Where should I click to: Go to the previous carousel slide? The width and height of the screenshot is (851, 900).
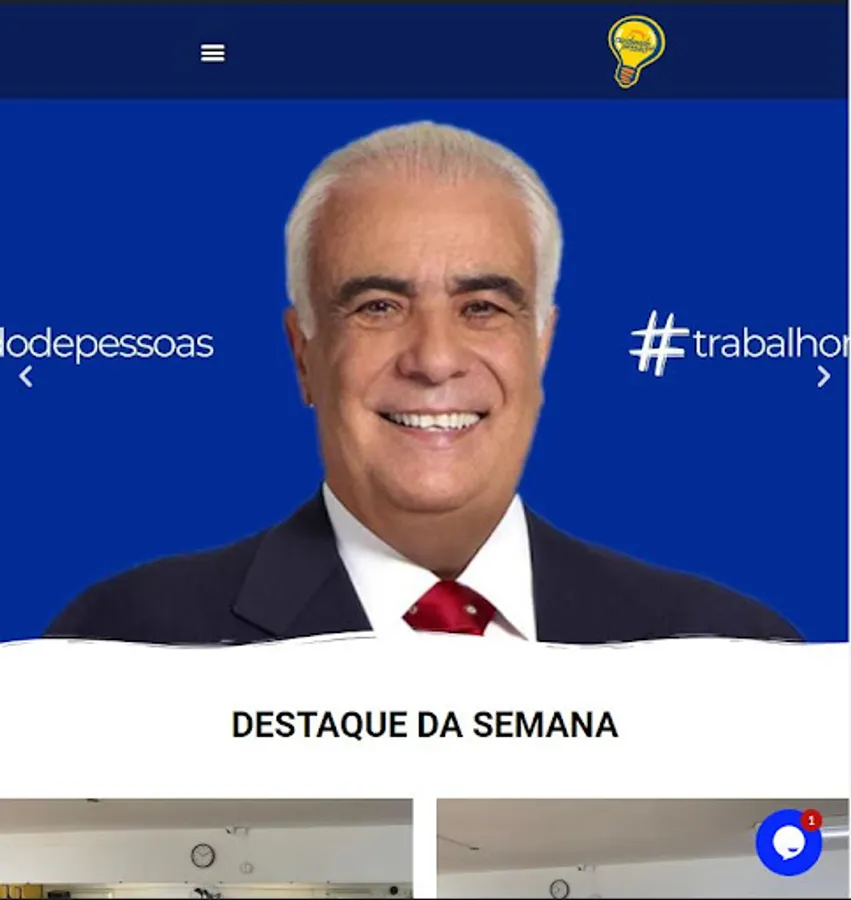(x=26, y=377)
